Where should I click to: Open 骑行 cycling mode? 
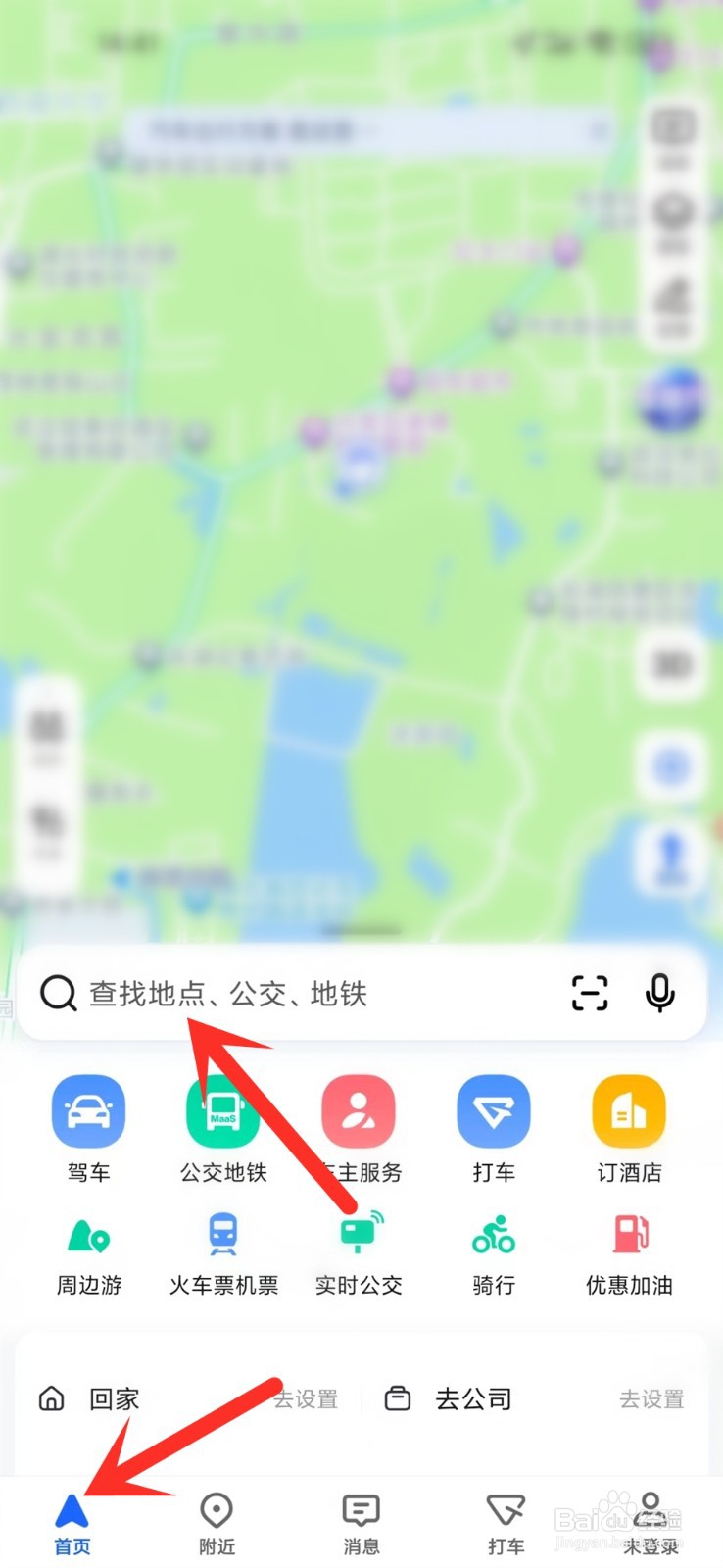(494, 1254)
